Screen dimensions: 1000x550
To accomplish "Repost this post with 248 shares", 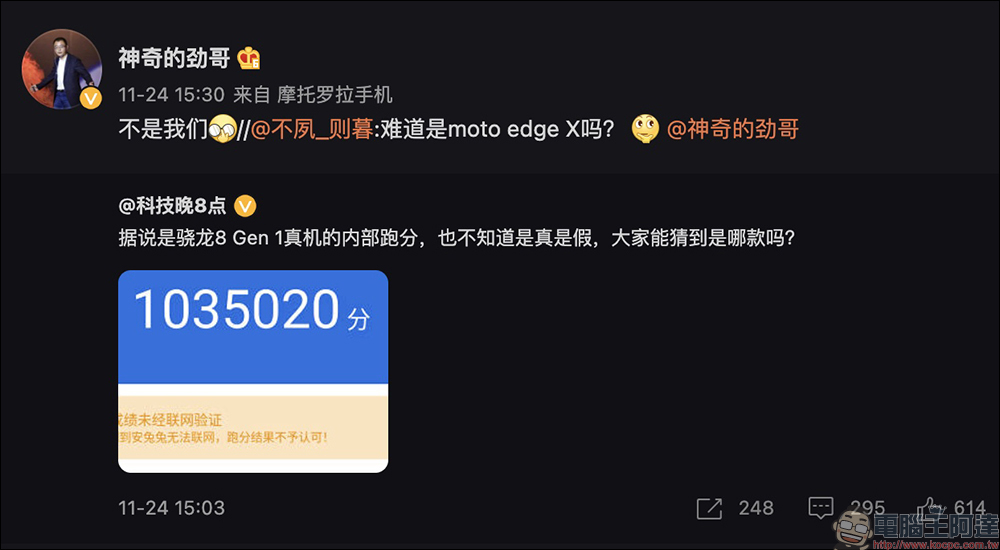I will pyautogui.click(x=709, y=508).
